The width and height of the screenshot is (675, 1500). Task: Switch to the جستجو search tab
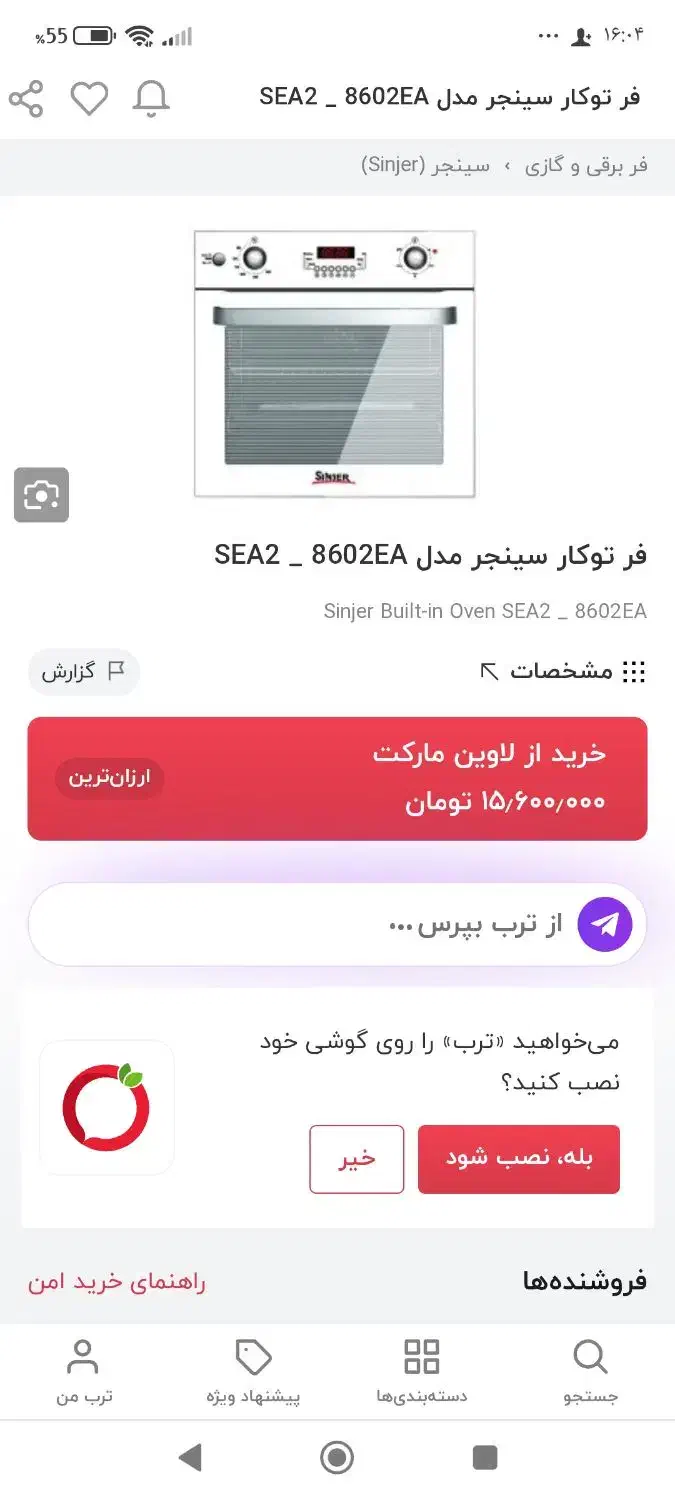[590, 1372]
